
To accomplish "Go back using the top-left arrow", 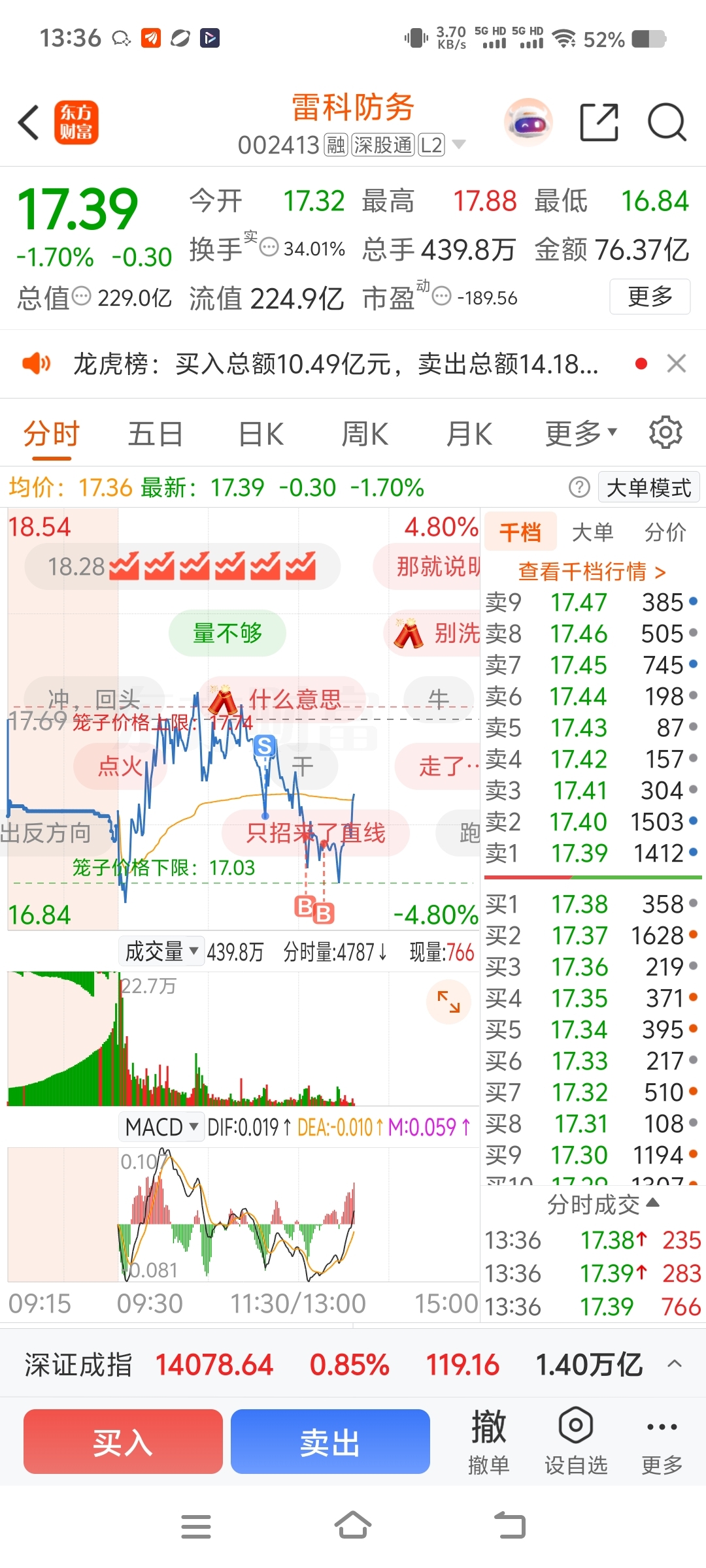I will (29, 122).
